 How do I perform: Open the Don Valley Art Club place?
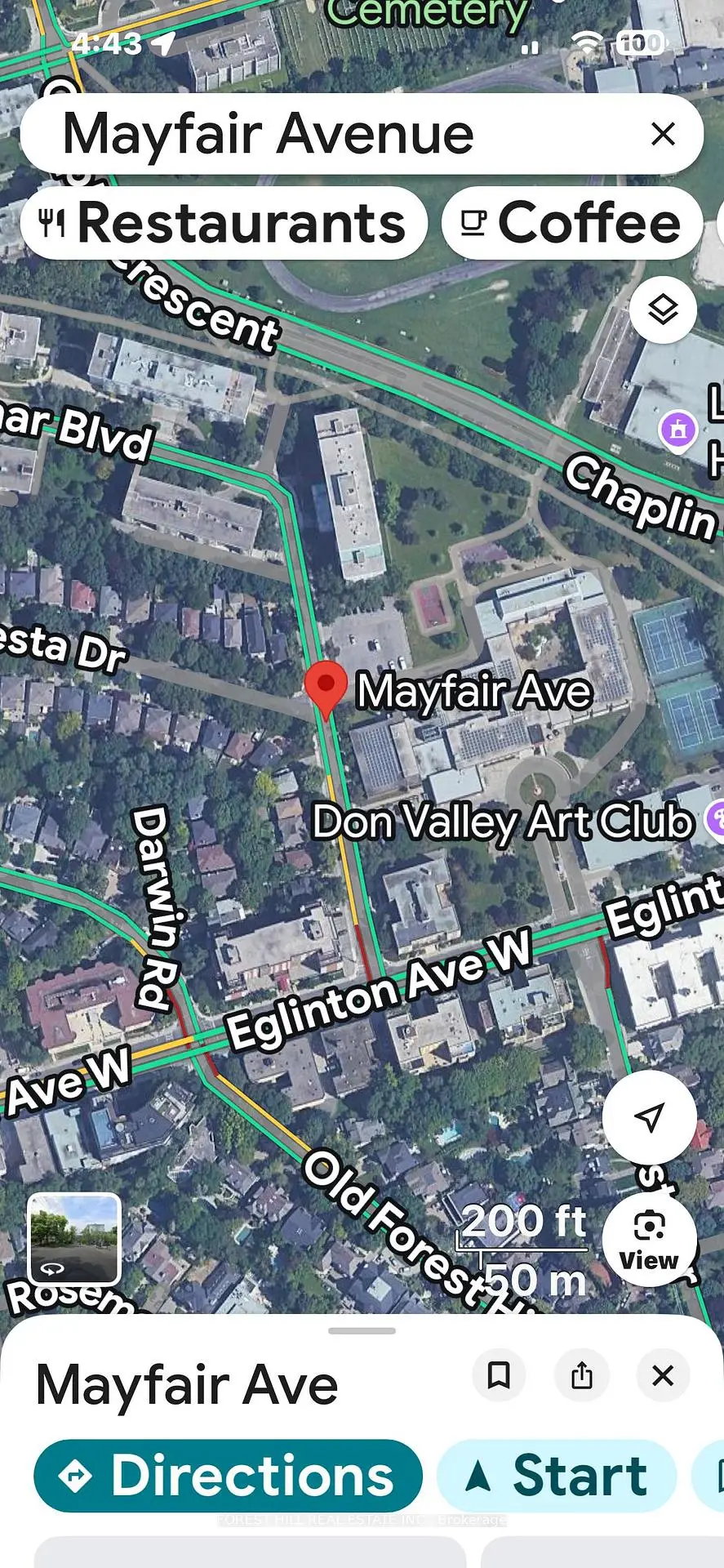pos(502,822)
